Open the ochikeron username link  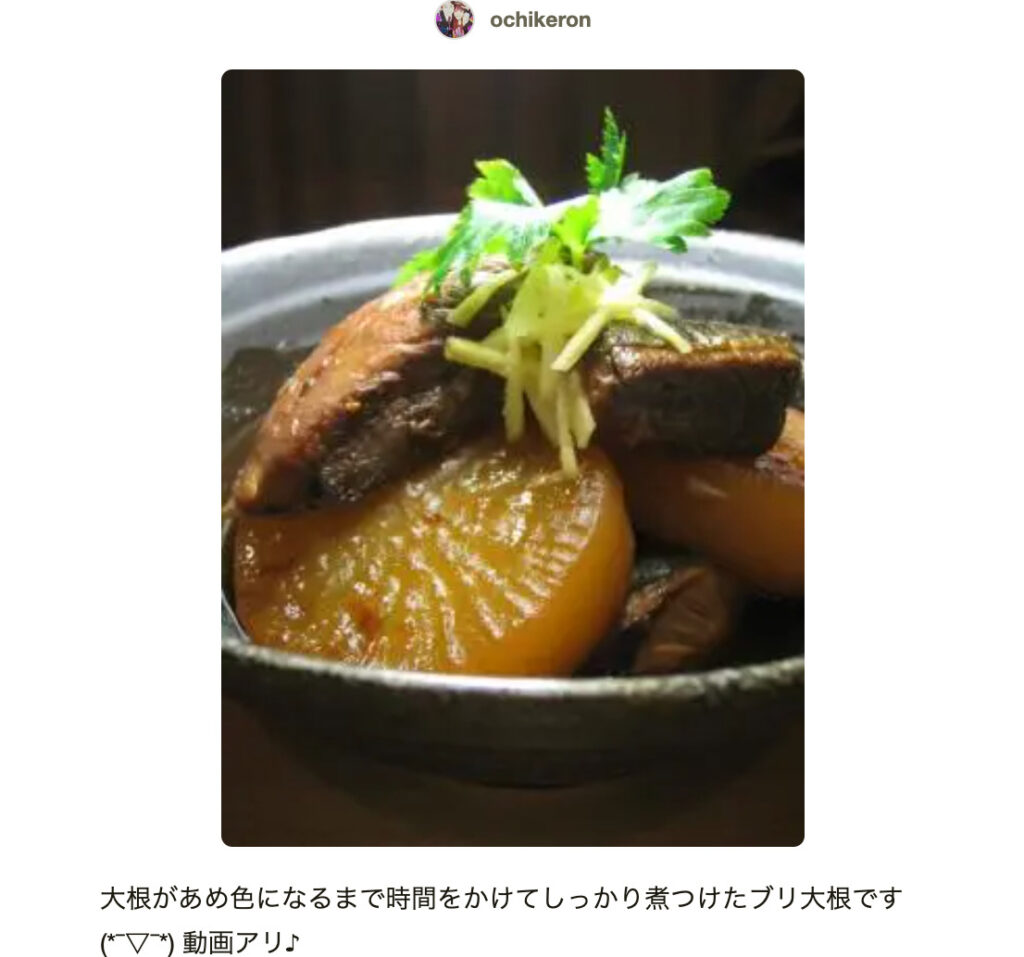click(540, 20)
